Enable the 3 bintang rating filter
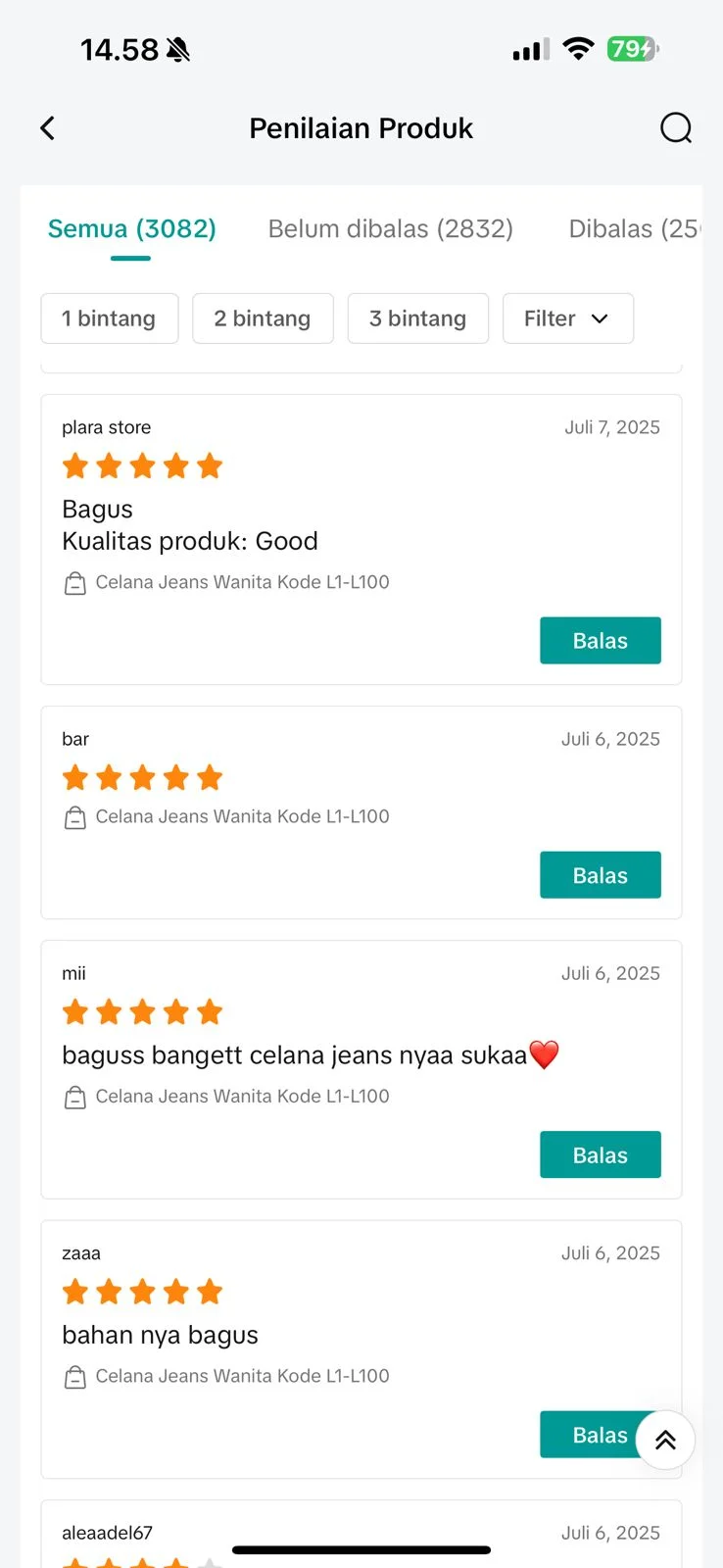723x1568 pixels. click(x=417, y=318)
